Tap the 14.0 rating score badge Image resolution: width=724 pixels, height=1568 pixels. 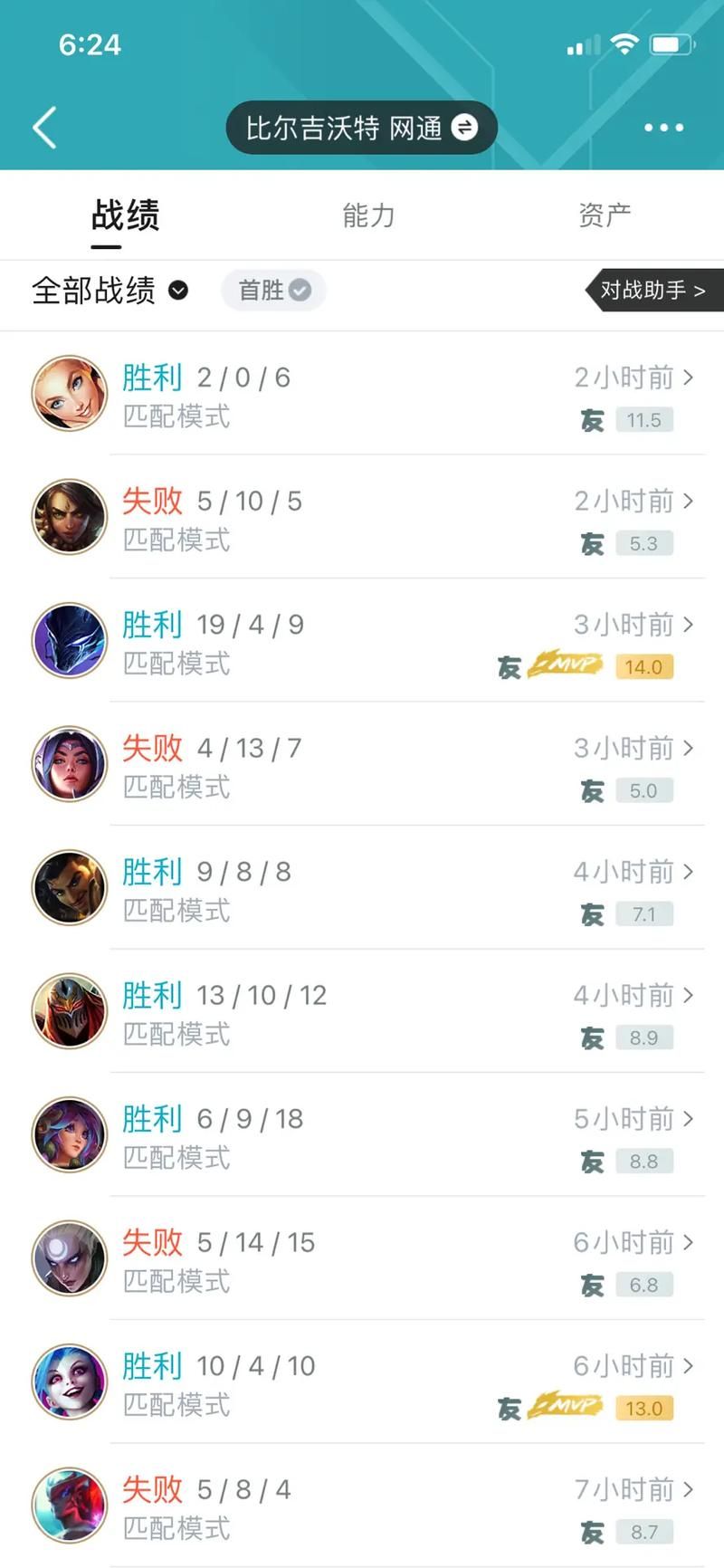[643, 666]
